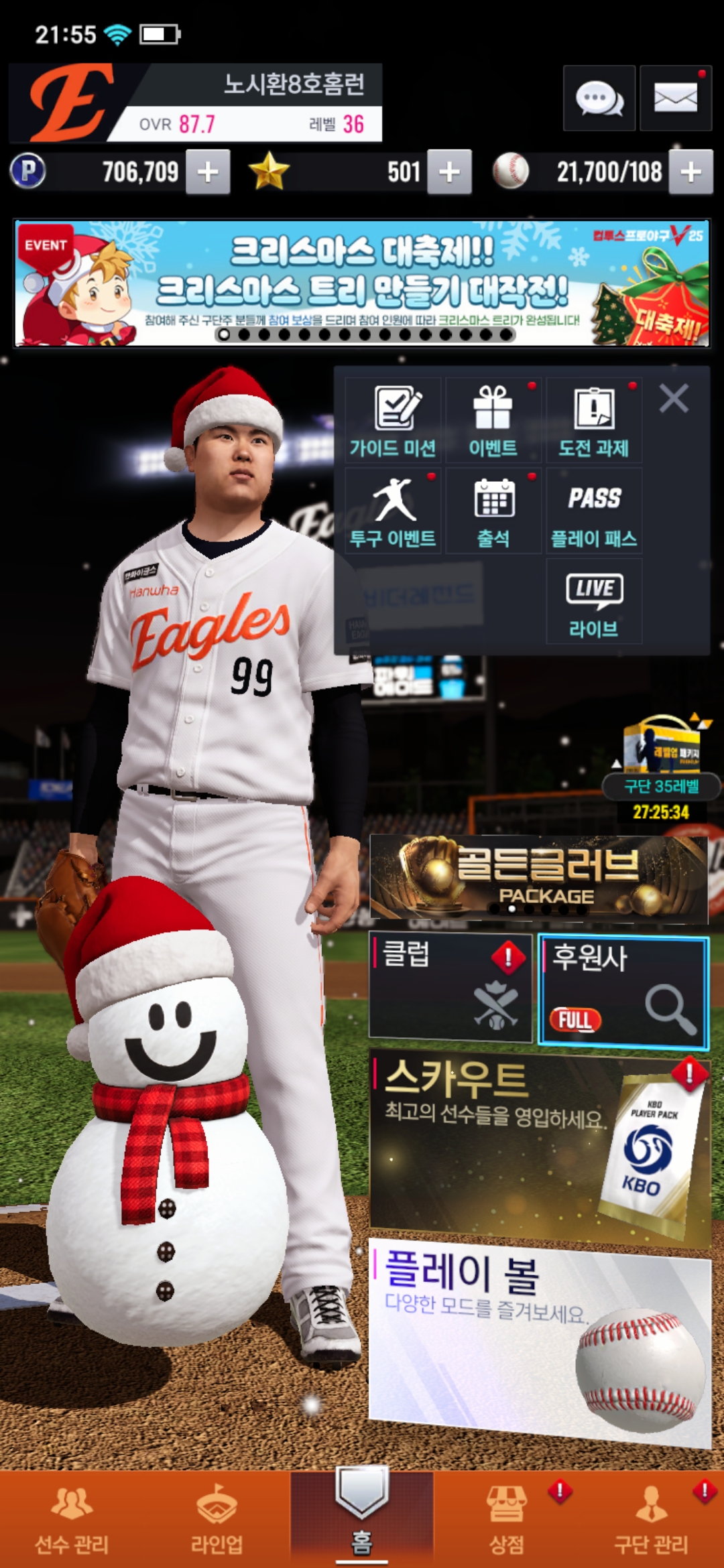Open the mailbox envelope icon
724x1568 pixels.
(x=675, y=99)
